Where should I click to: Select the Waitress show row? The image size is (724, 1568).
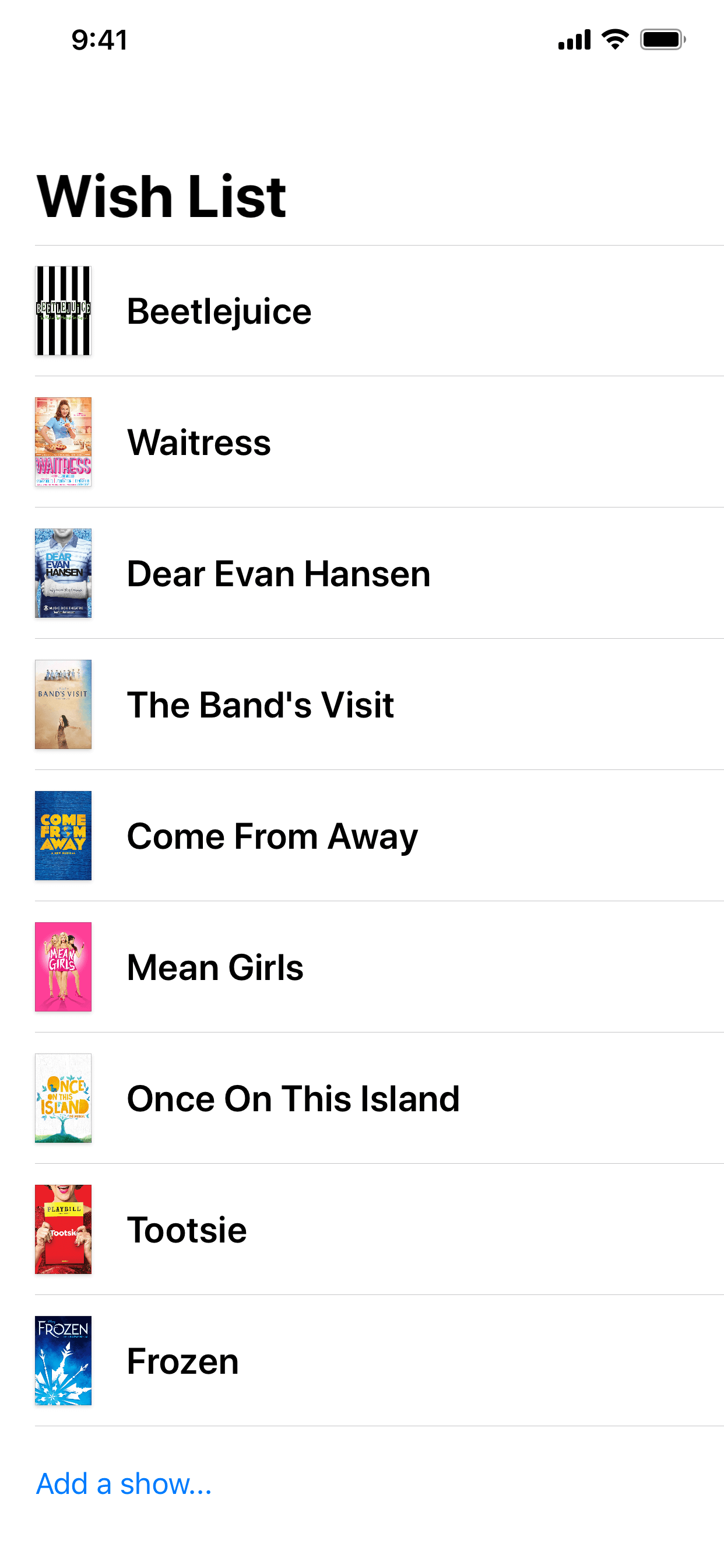pos(199,442)
